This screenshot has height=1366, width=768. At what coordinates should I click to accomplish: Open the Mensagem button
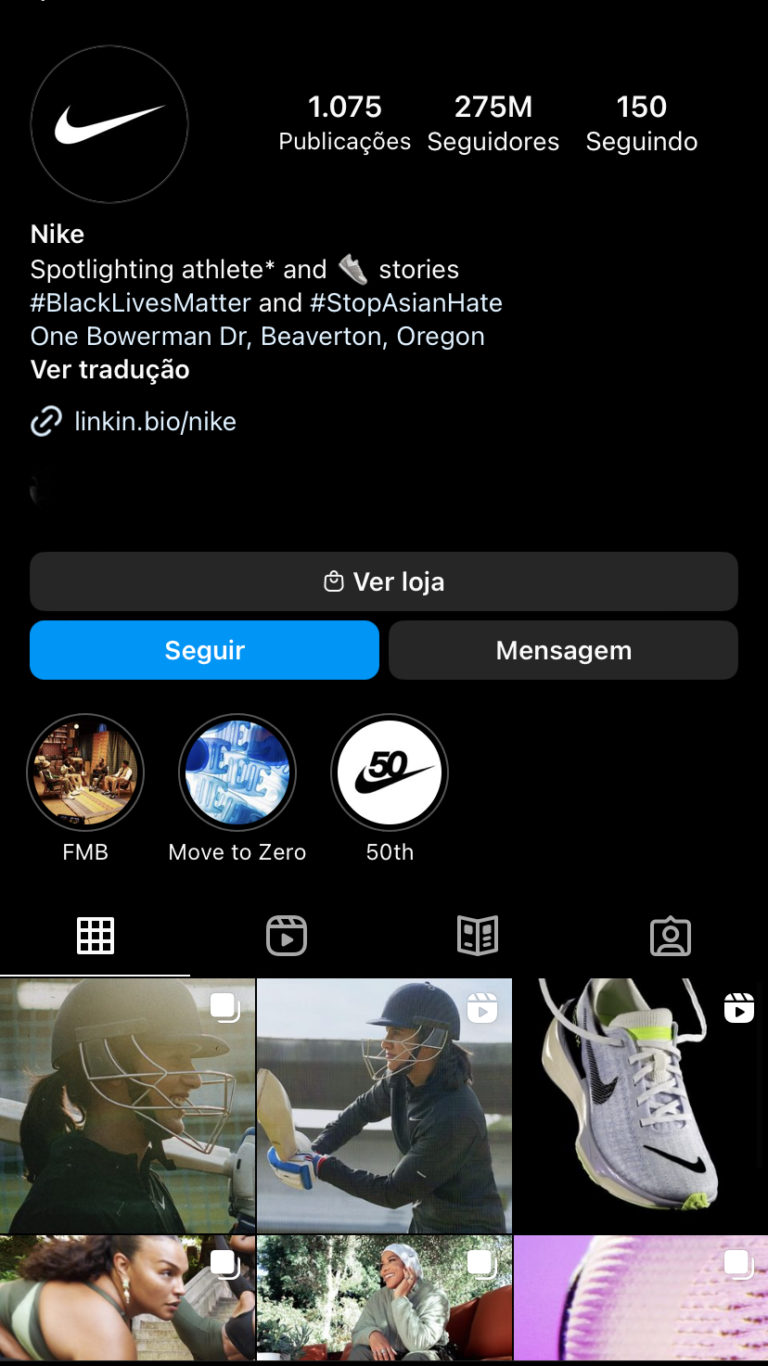coord(563,650)
